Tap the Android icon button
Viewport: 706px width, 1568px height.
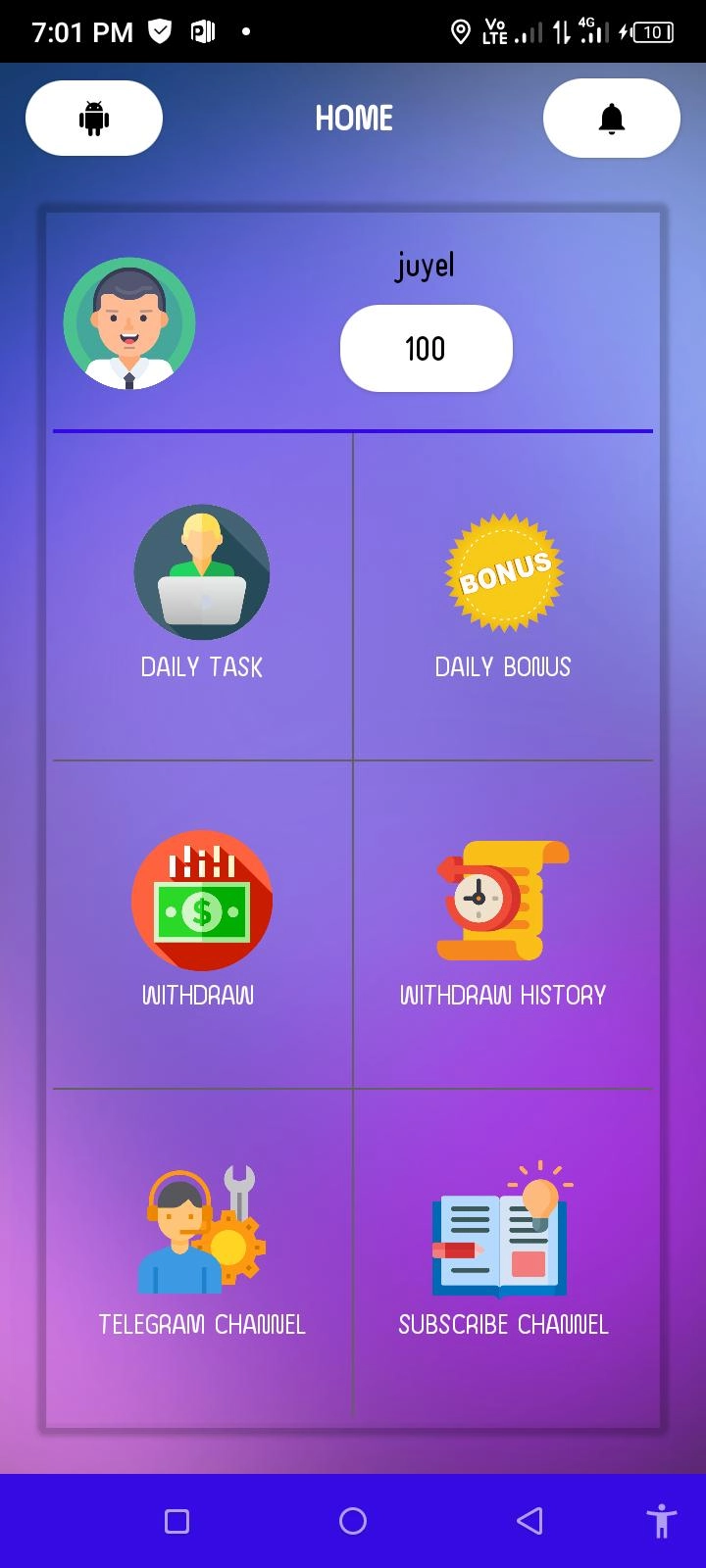pyautogui.click(x=94, y=119)
